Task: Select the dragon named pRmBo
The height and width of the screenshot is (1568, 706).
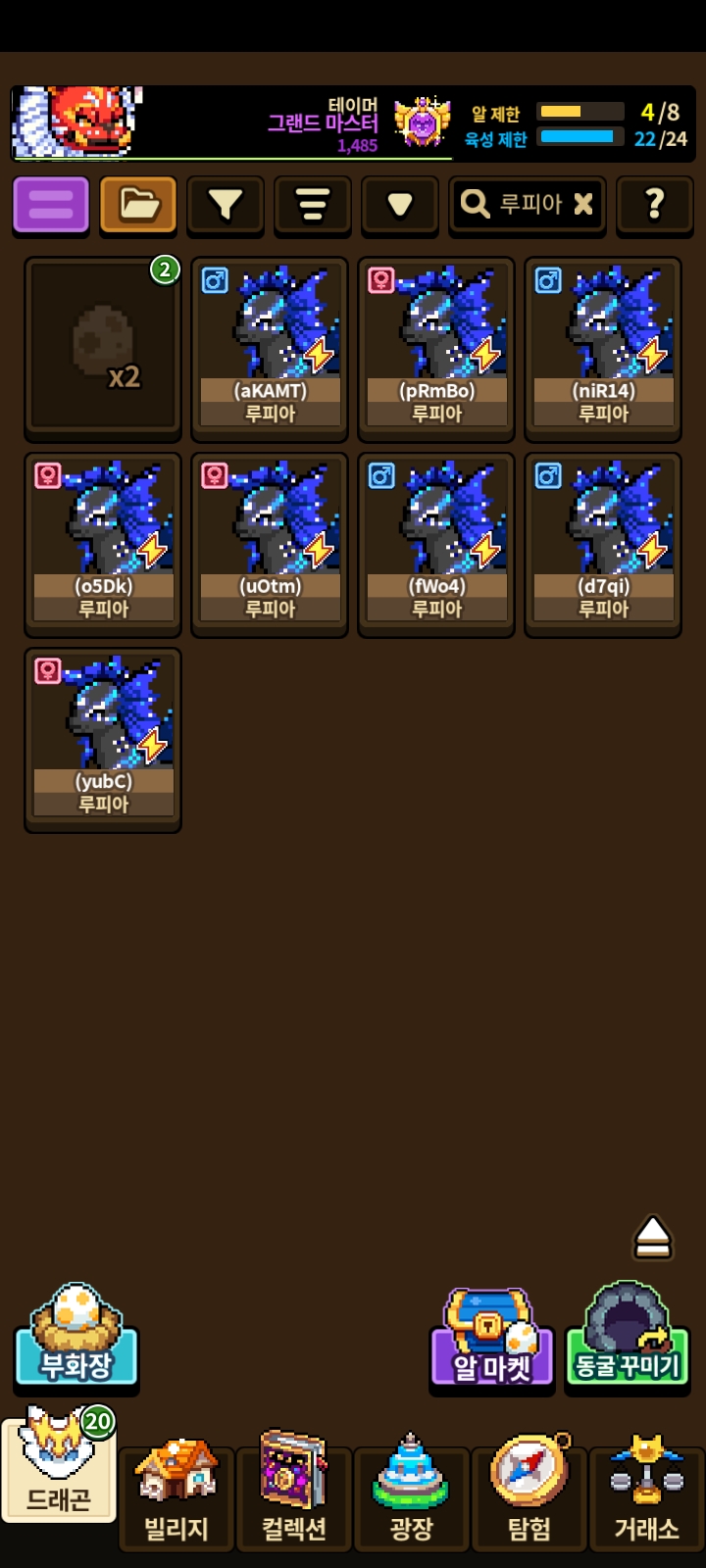Action: point(436,349)
